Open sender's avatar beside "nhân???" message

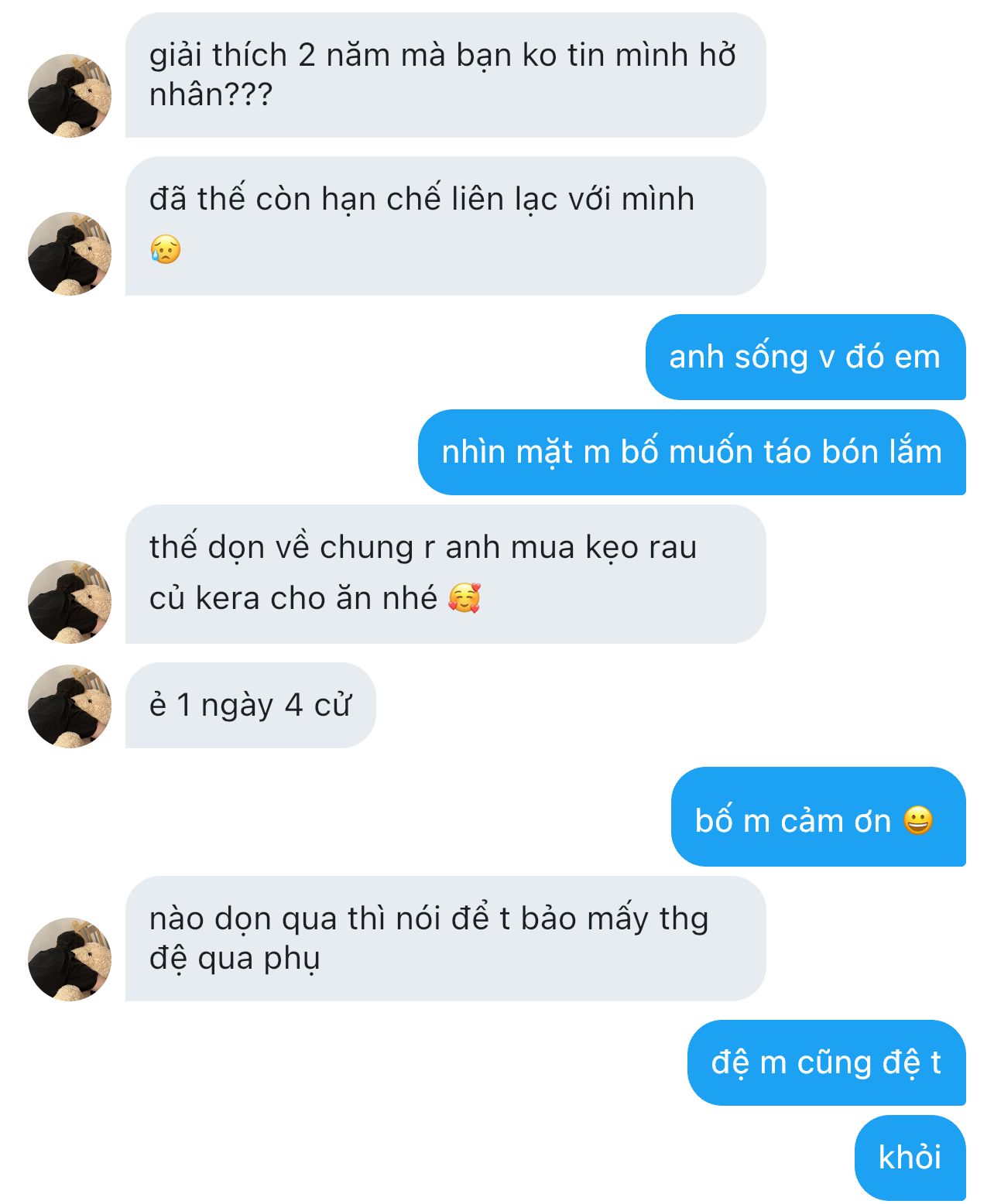tap(70, 96)
